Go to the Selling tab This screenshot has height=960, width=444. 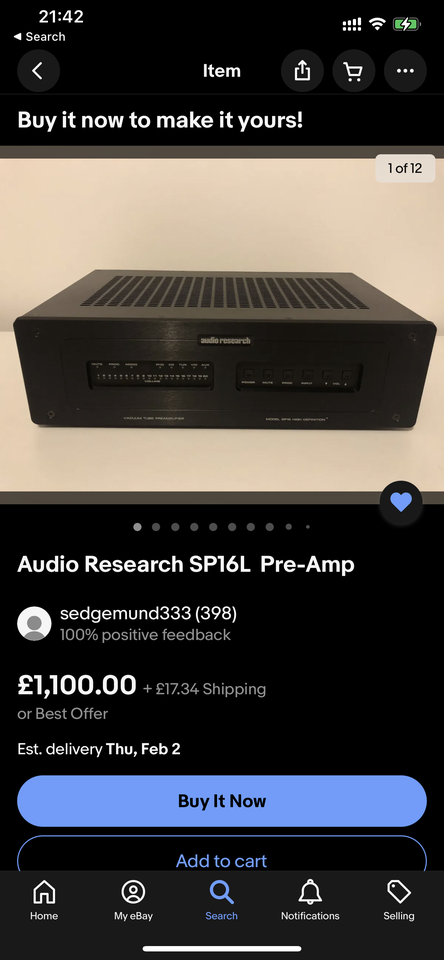click(x=399, y=901)
